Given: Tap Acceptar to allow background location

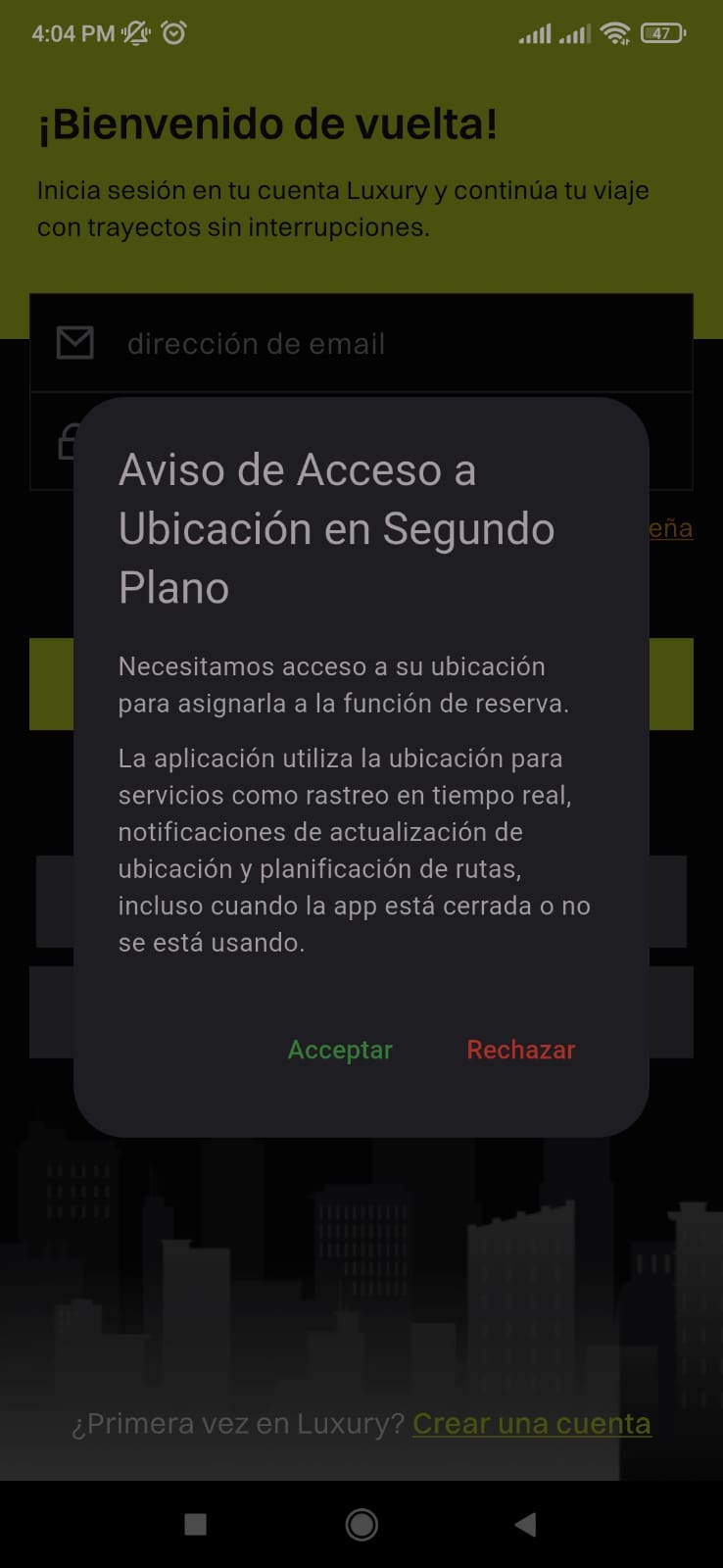Looking at the screenshot, I should click(340, 1050).
